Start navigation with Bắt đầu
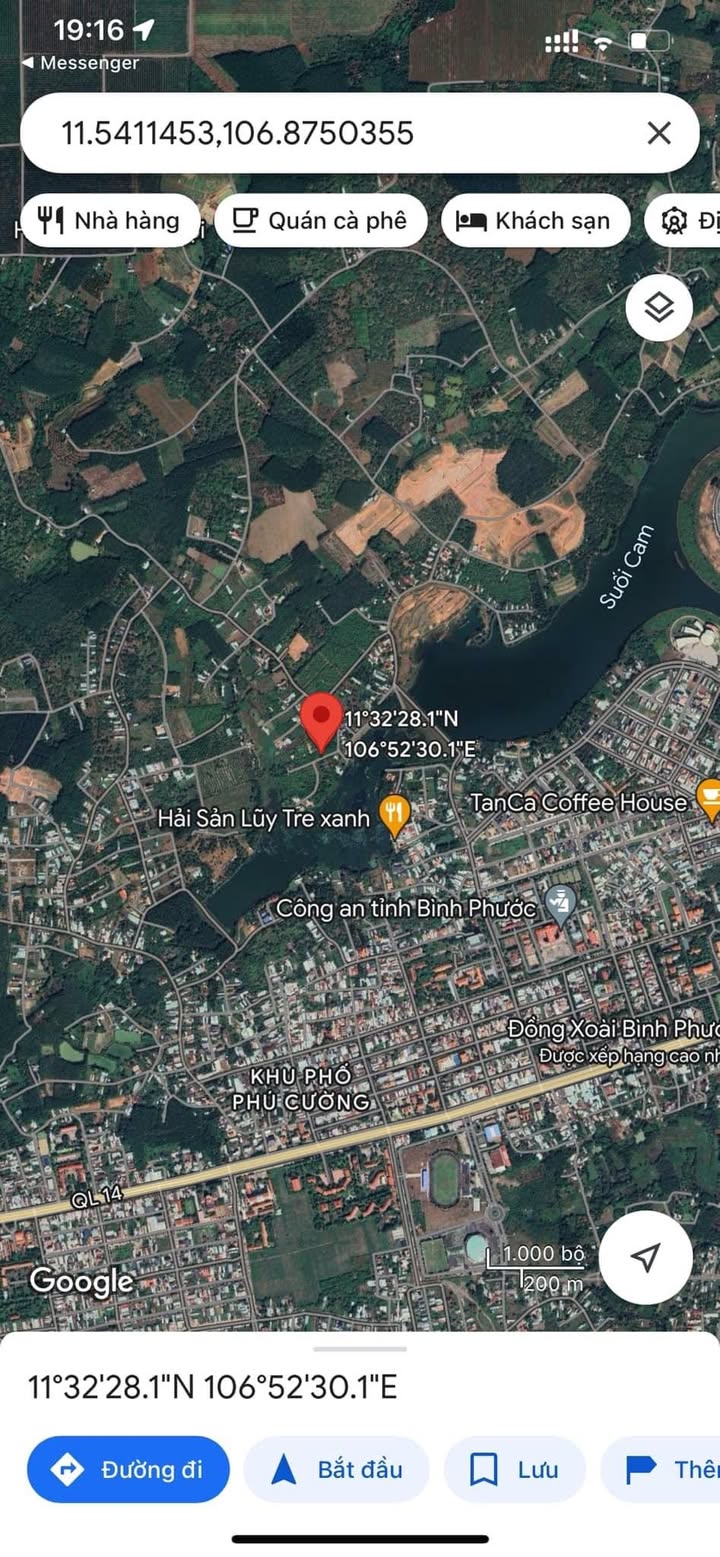This screenshot has height=1557, width=720. (x=337, y=1469)
